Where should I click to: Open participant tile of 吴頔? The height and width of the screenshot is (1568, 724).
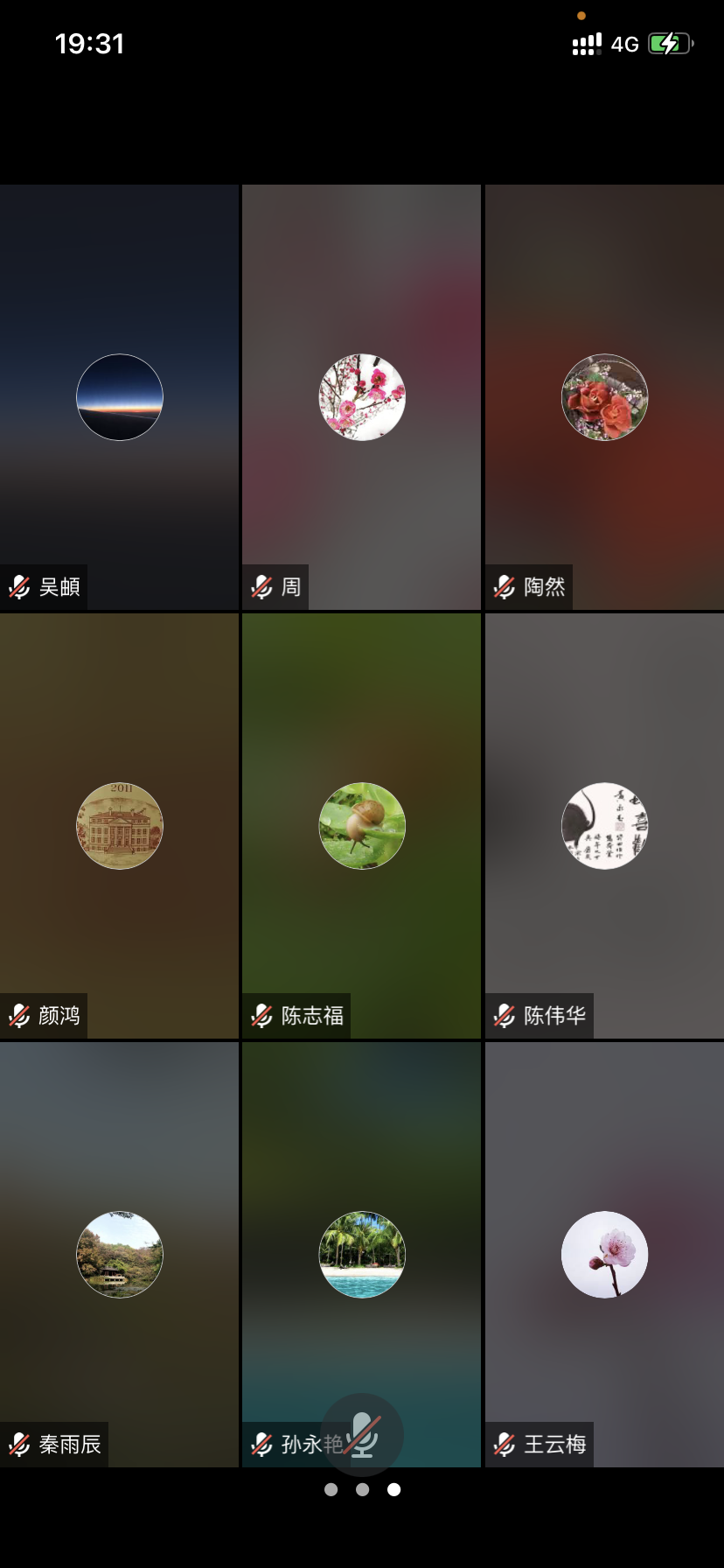click(x=120, y=397)
